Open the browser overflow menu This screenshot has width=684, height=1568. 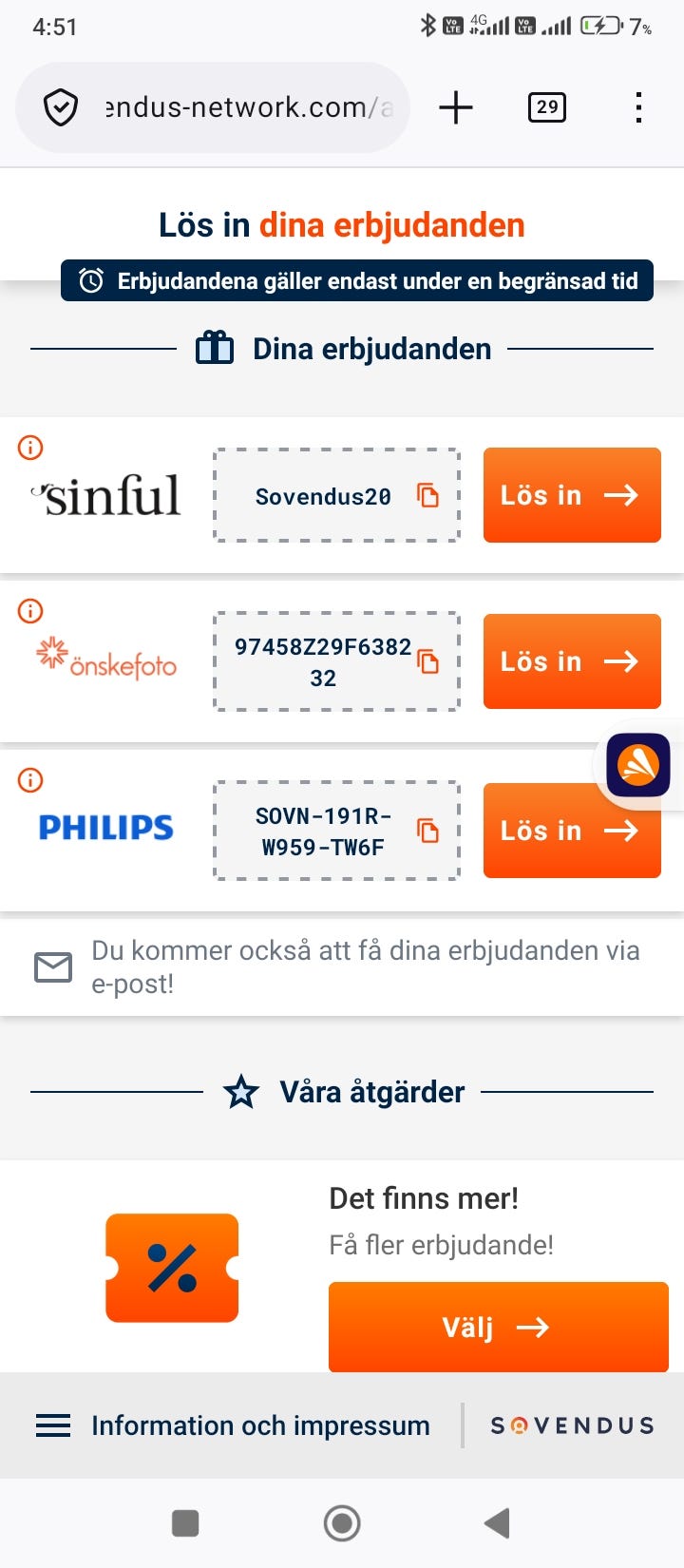(x=638, y=107)
